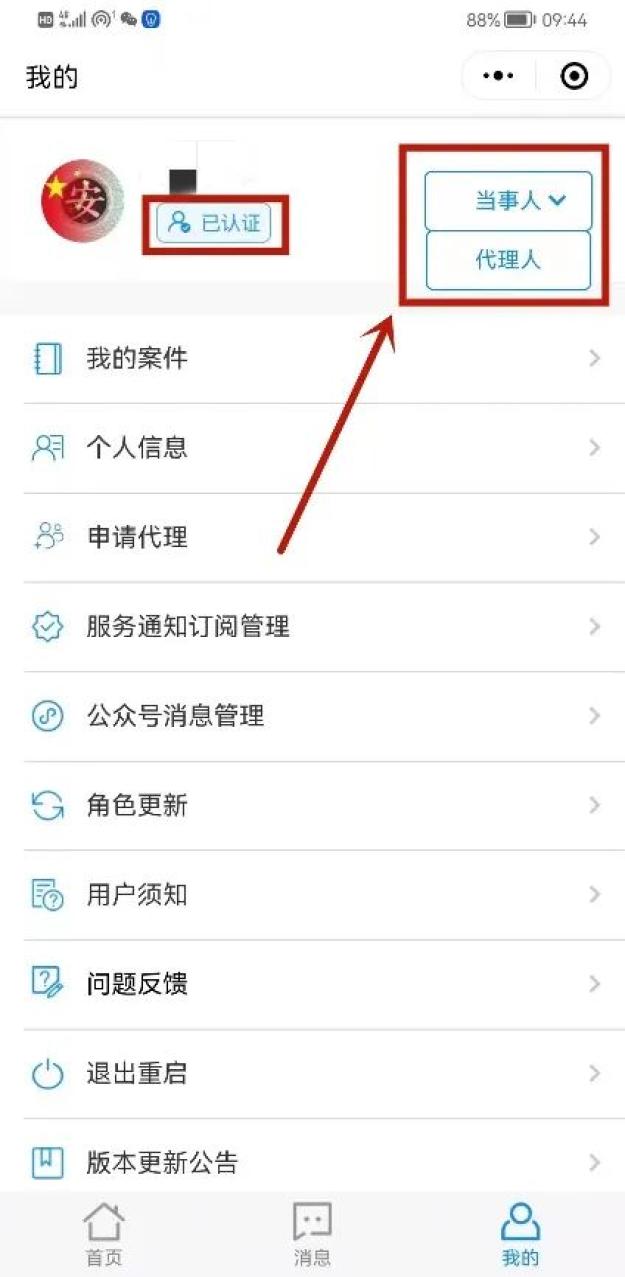
Task: Open 问题反馈
Action: [x=312, y=984]
